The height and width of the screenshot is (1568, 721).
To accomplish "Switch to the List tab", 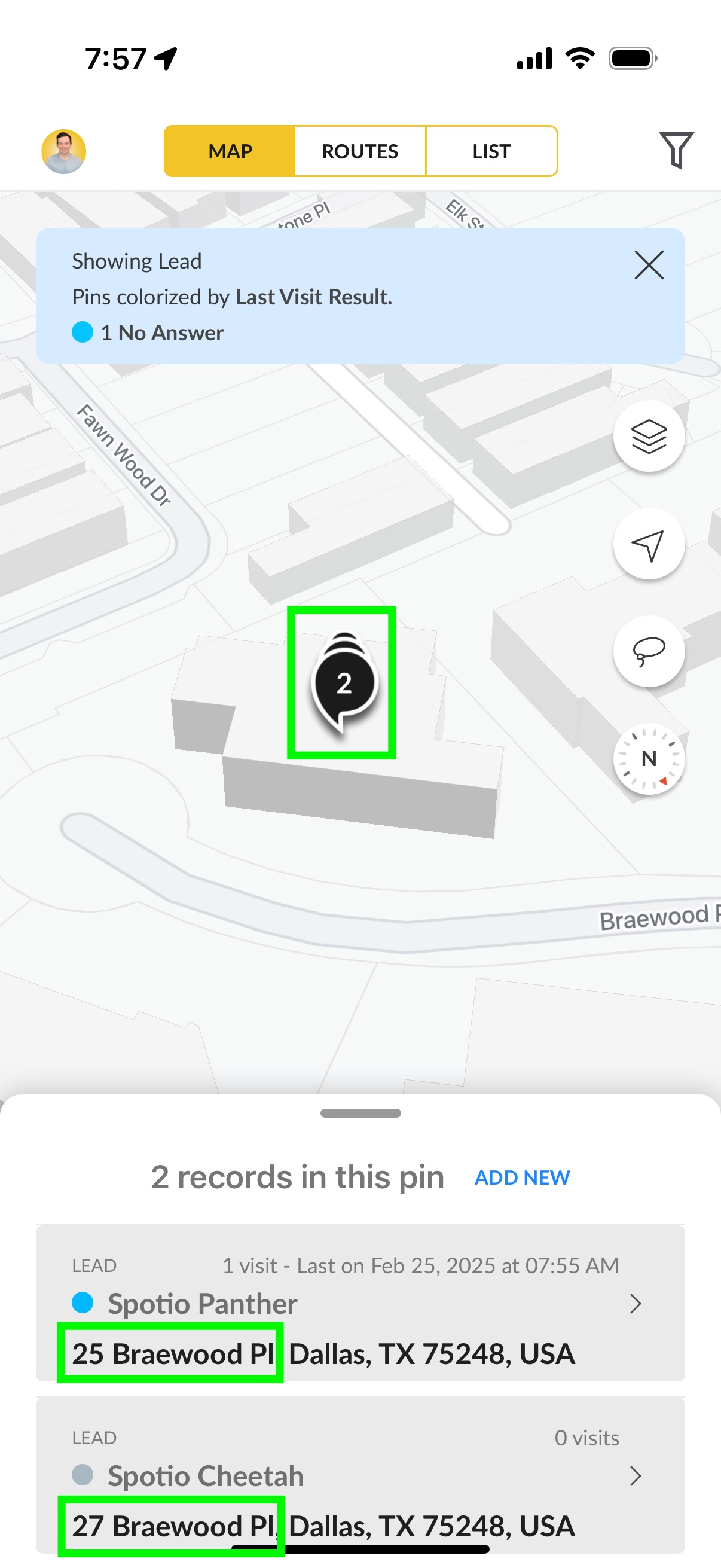I will [491, 151].
